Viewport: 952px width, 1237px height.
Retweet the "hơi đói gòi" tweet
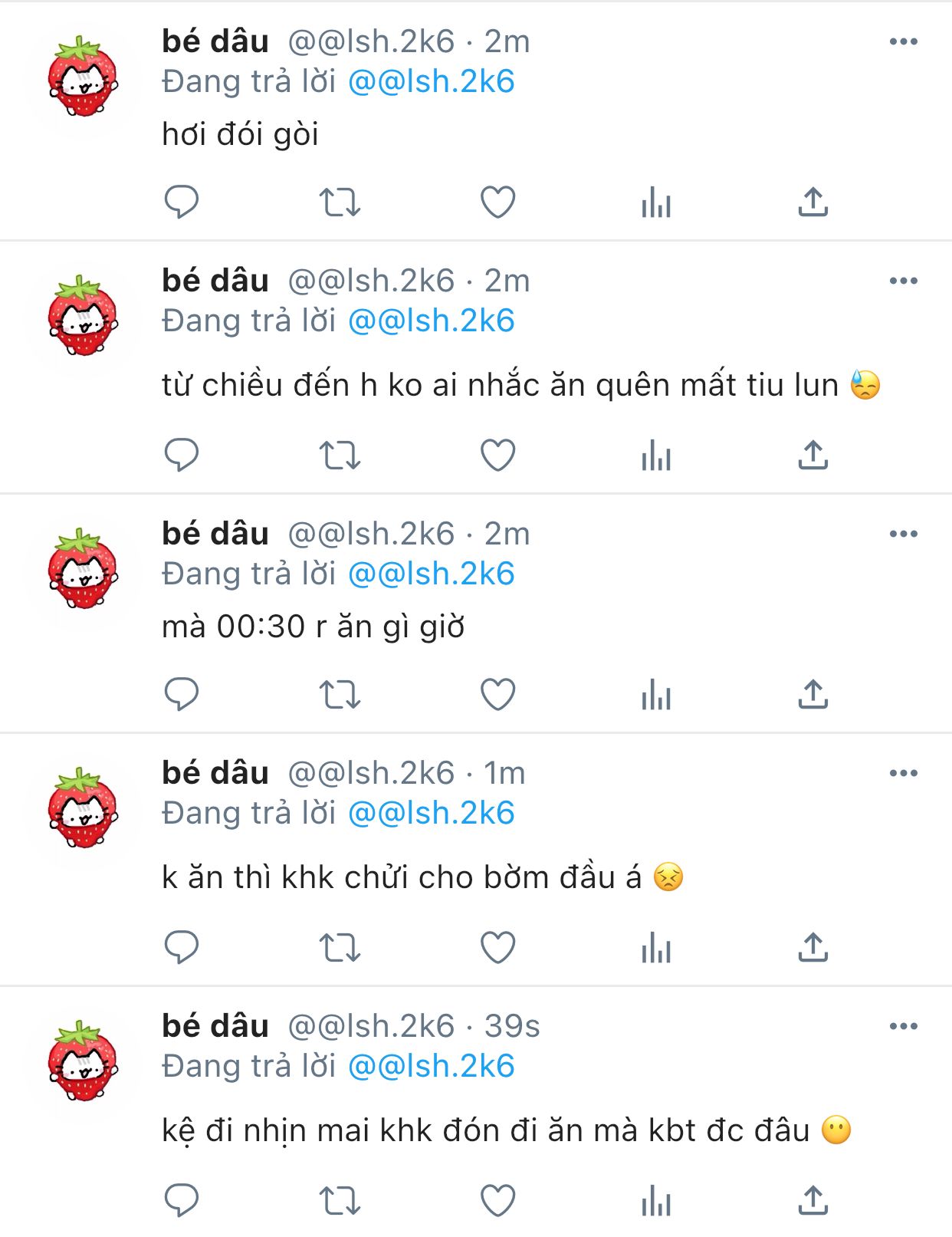click(x=340, y=202)
